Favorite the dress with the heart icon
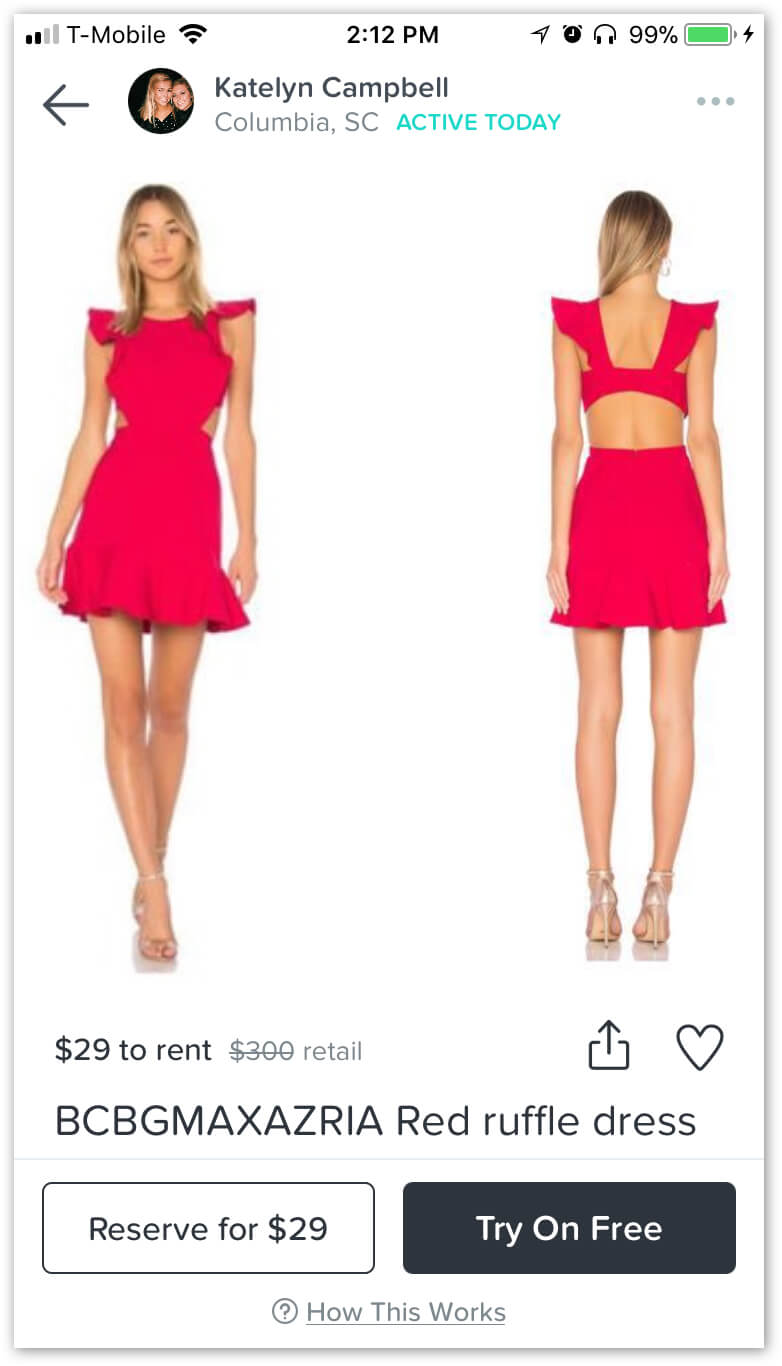The height and width of the screenshot is (1366, 782). [x=699, y=1047]
